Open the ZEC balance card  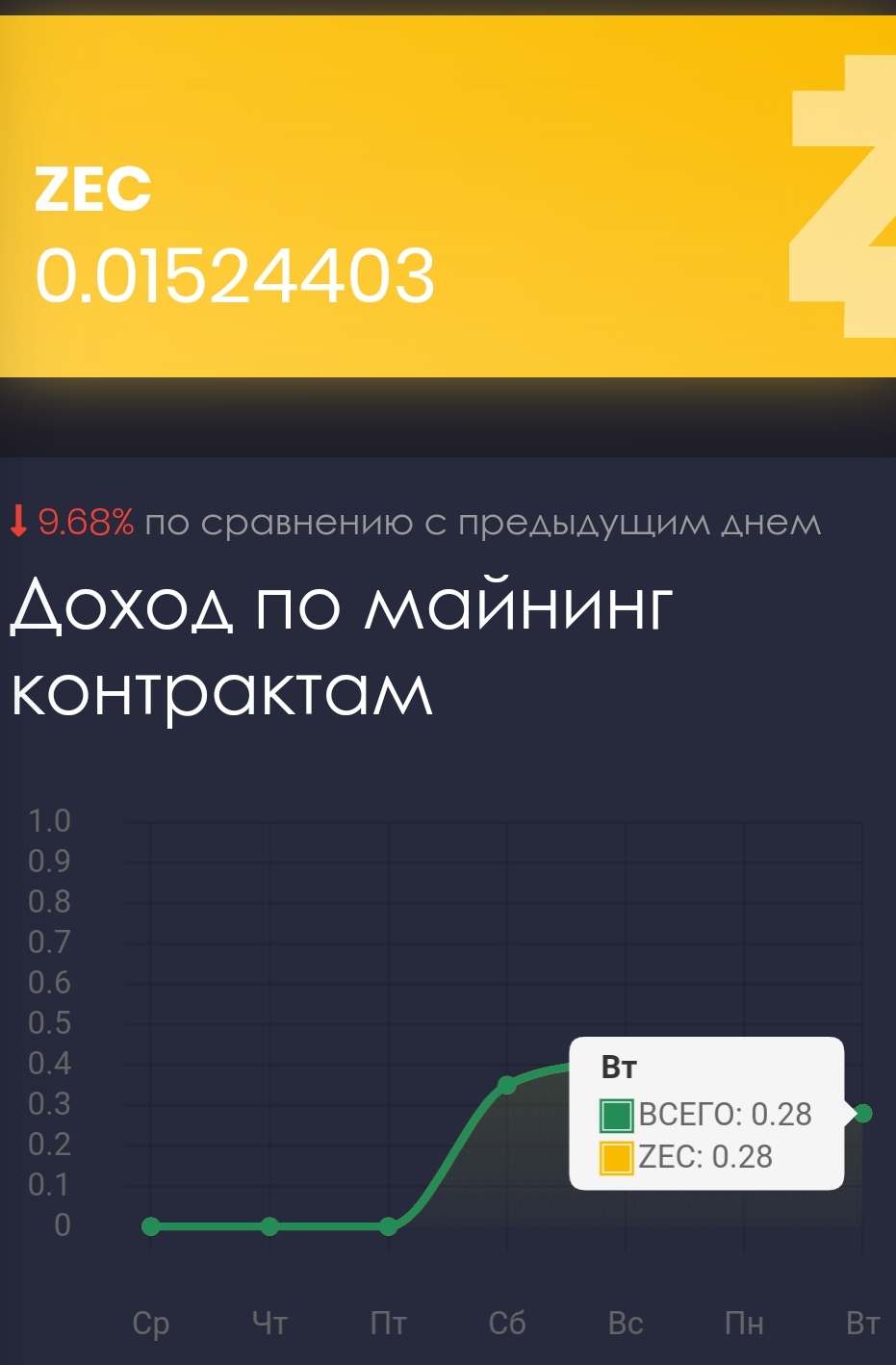click(x=448, y=197)
